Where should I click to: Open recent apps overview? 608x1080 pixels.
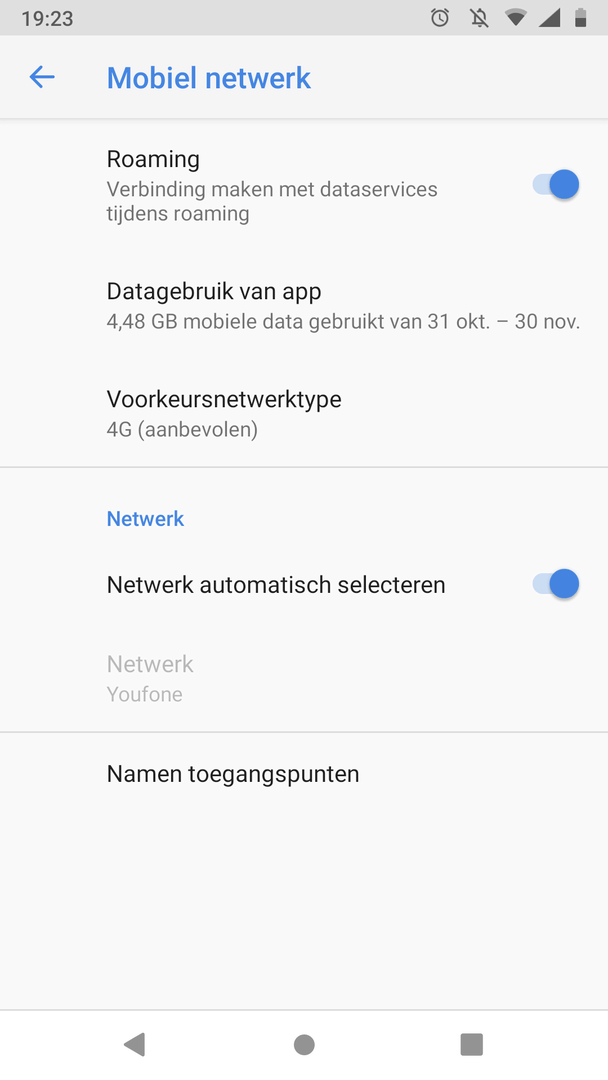pyautogui.click(x=471, y=1045)
